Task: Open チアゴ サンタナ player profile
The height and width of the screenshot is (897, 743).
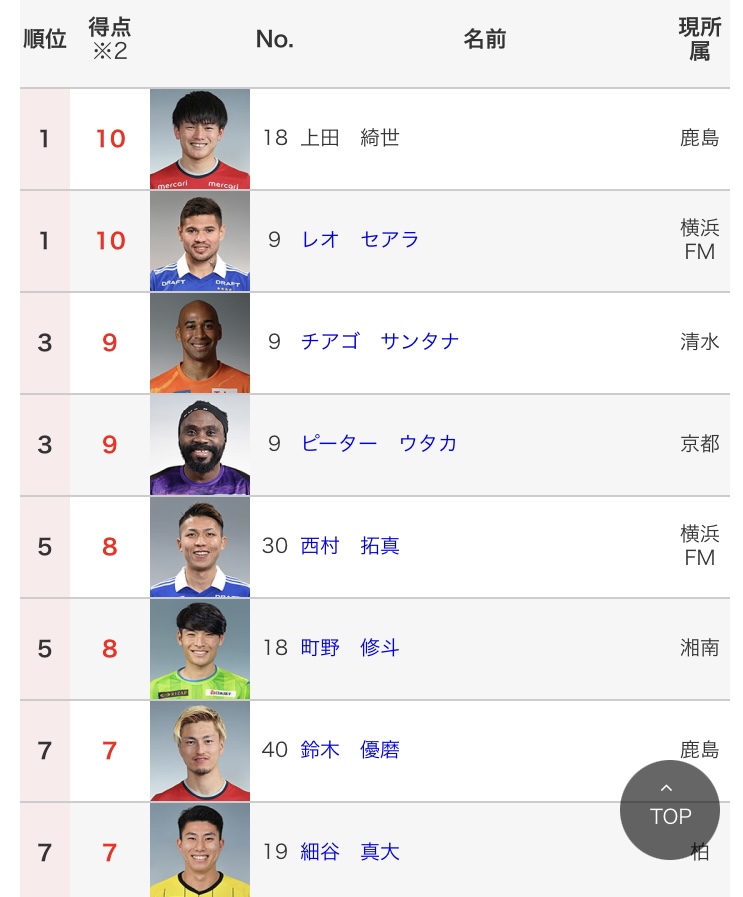Action: click(380, 342)
